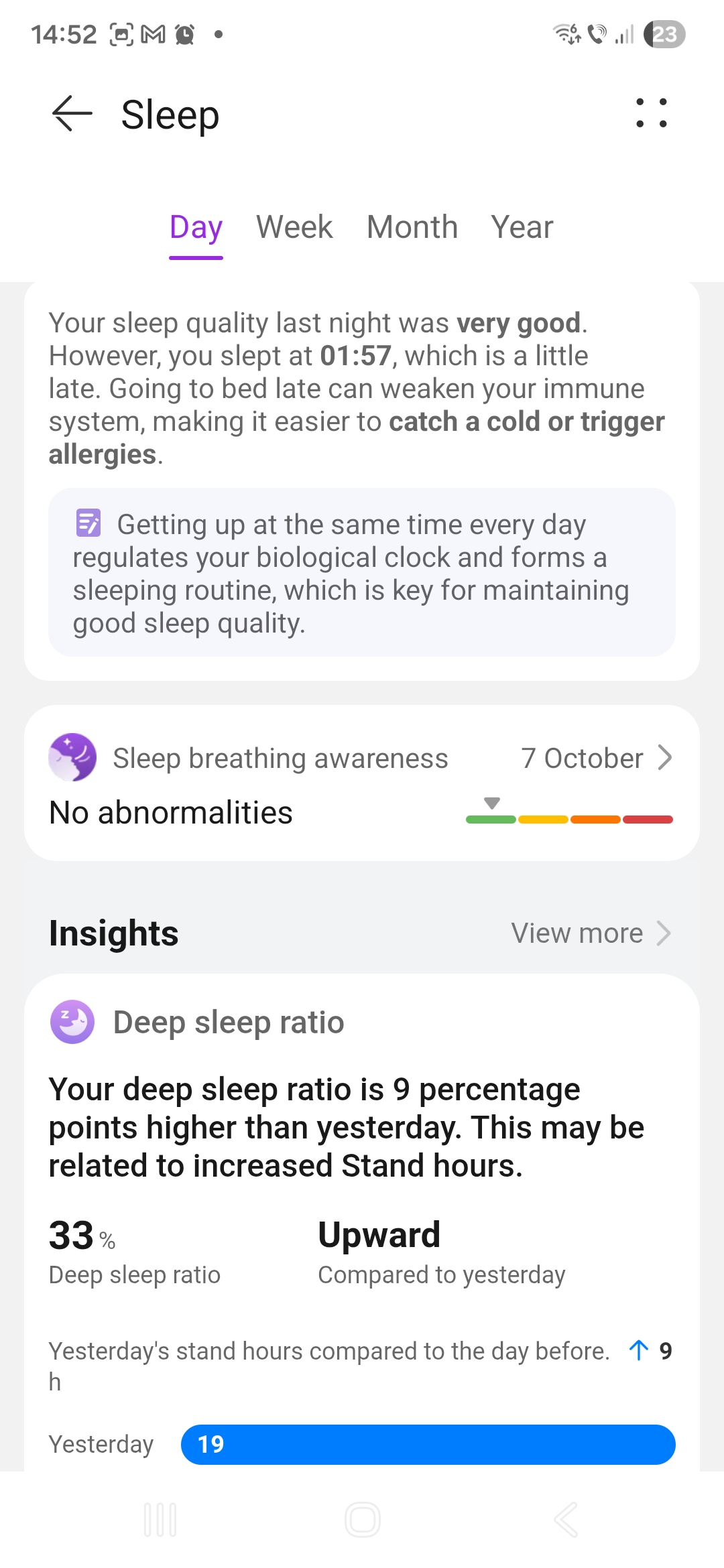The height and width of the screenshot is (1568, 724).
Task: Switch to the Week tab
Action: (x=294, y=228)
